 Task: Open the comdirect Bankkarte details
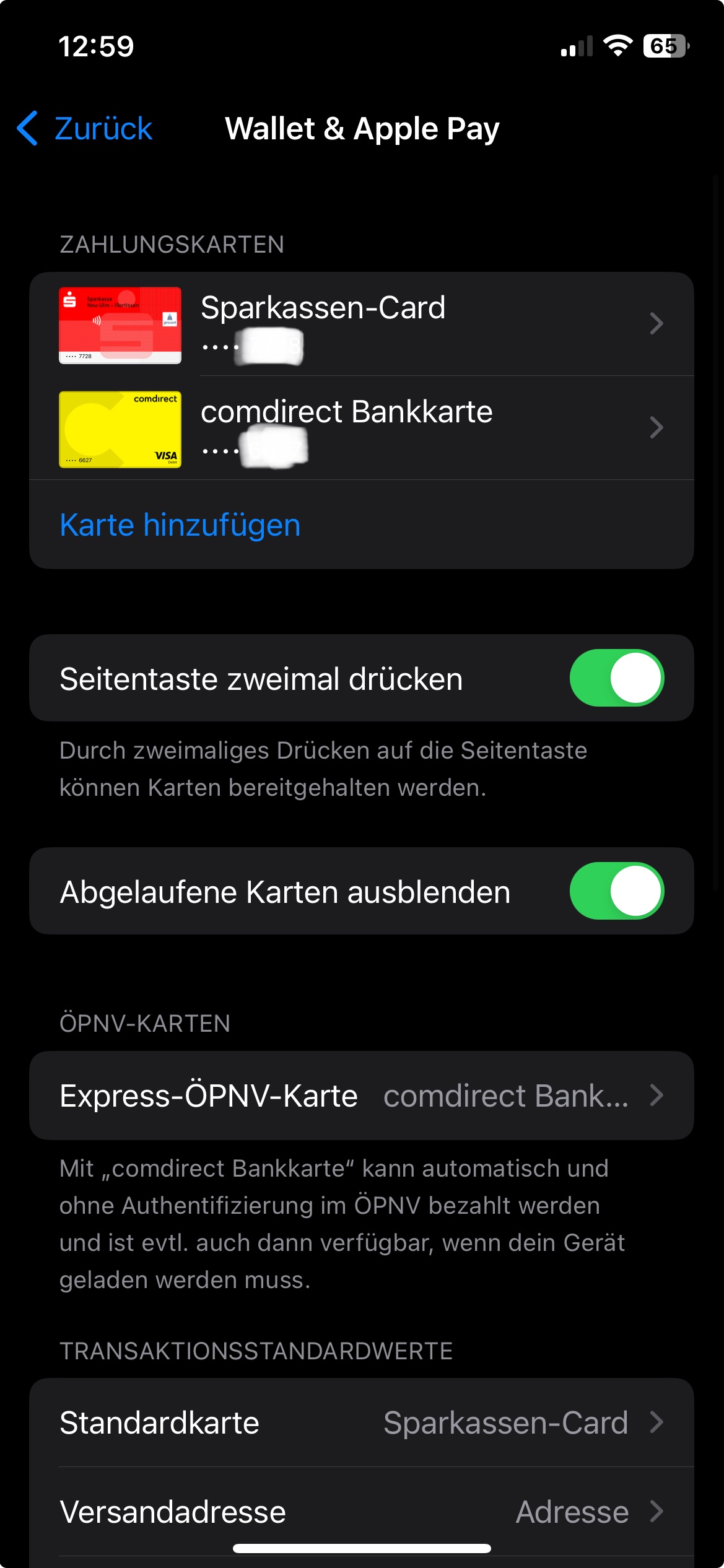361,428
